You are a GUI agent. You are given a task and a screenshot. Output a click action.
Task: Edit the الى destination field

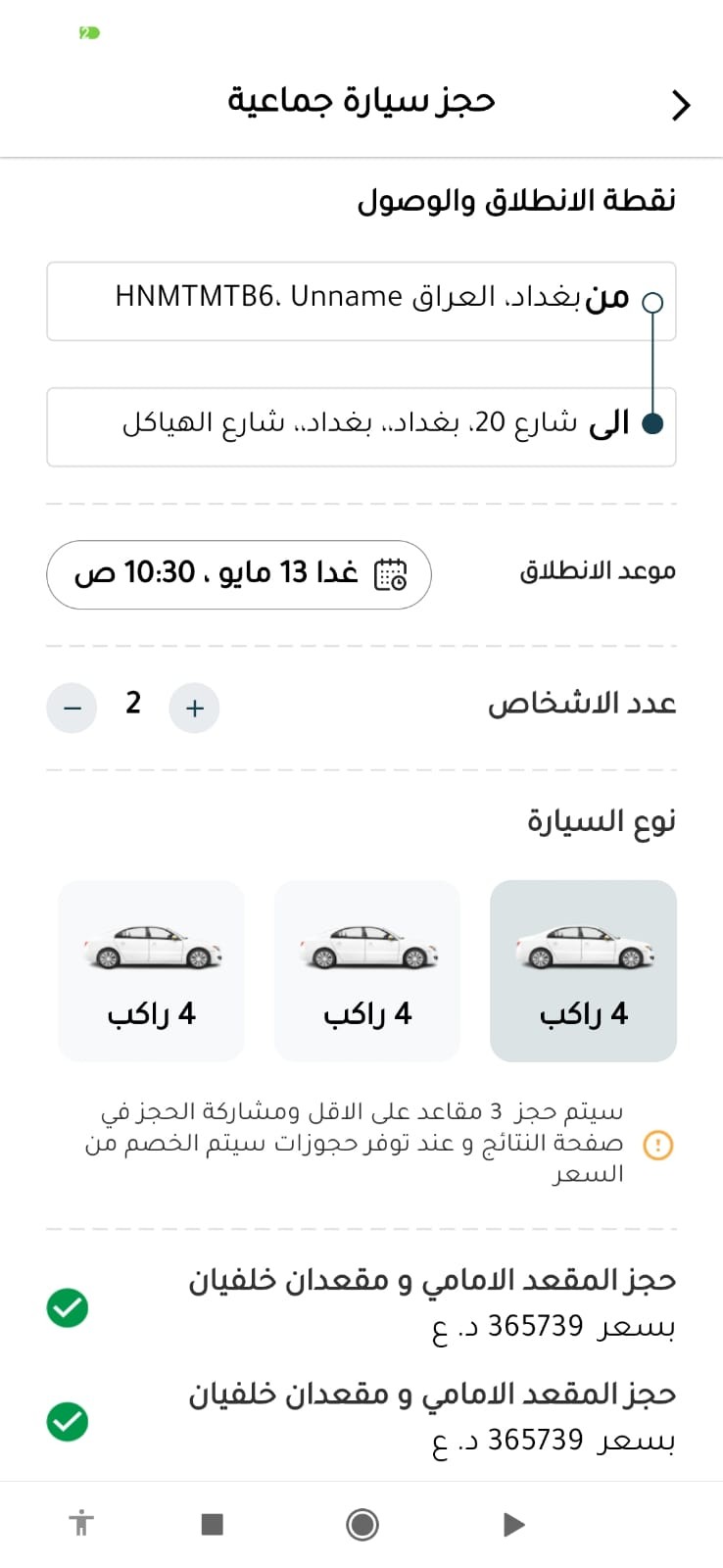click(x=361, y=426)
